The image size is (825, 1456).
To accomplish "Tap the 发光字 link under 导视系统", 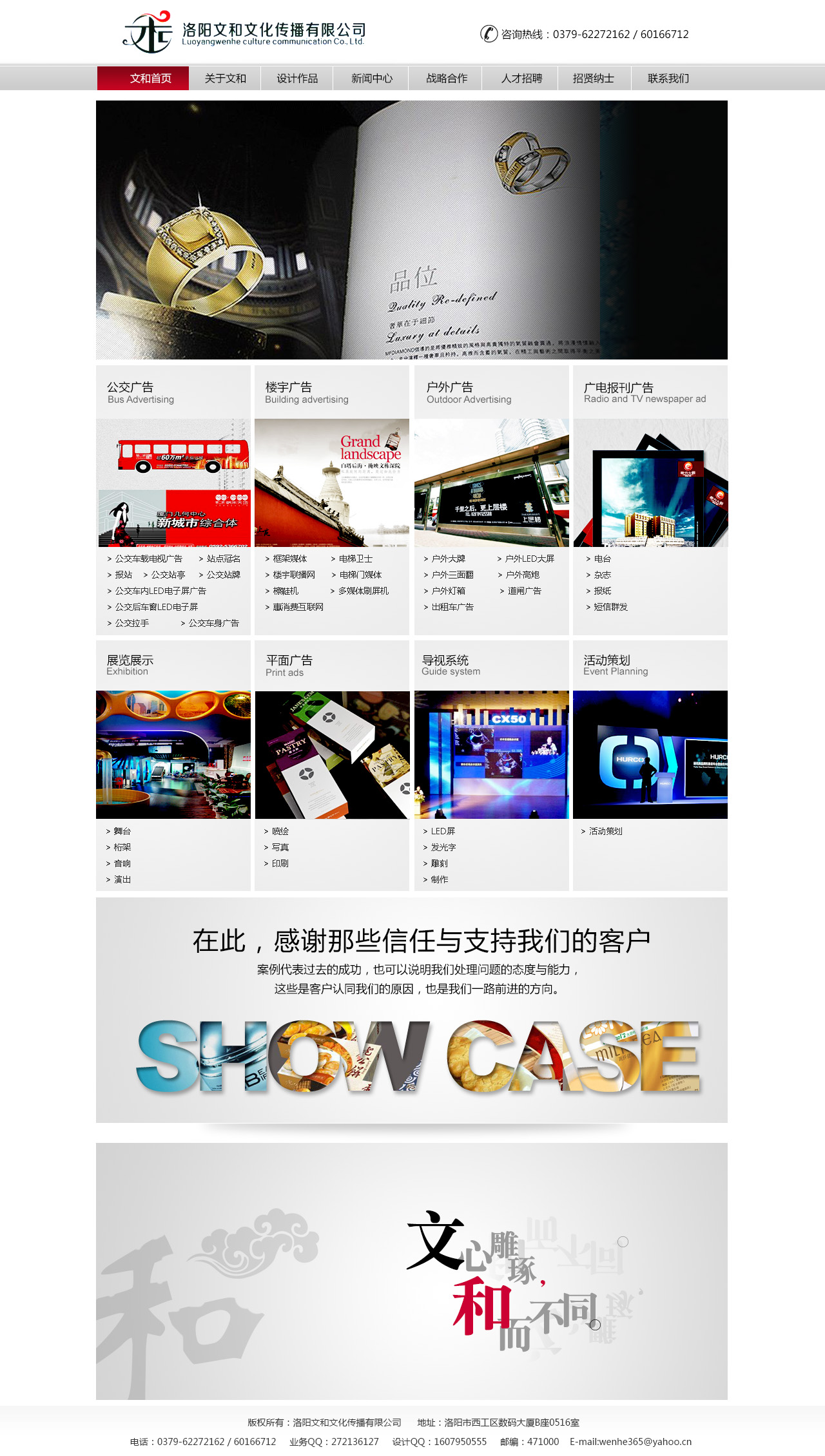I will [x=443, y=847].
